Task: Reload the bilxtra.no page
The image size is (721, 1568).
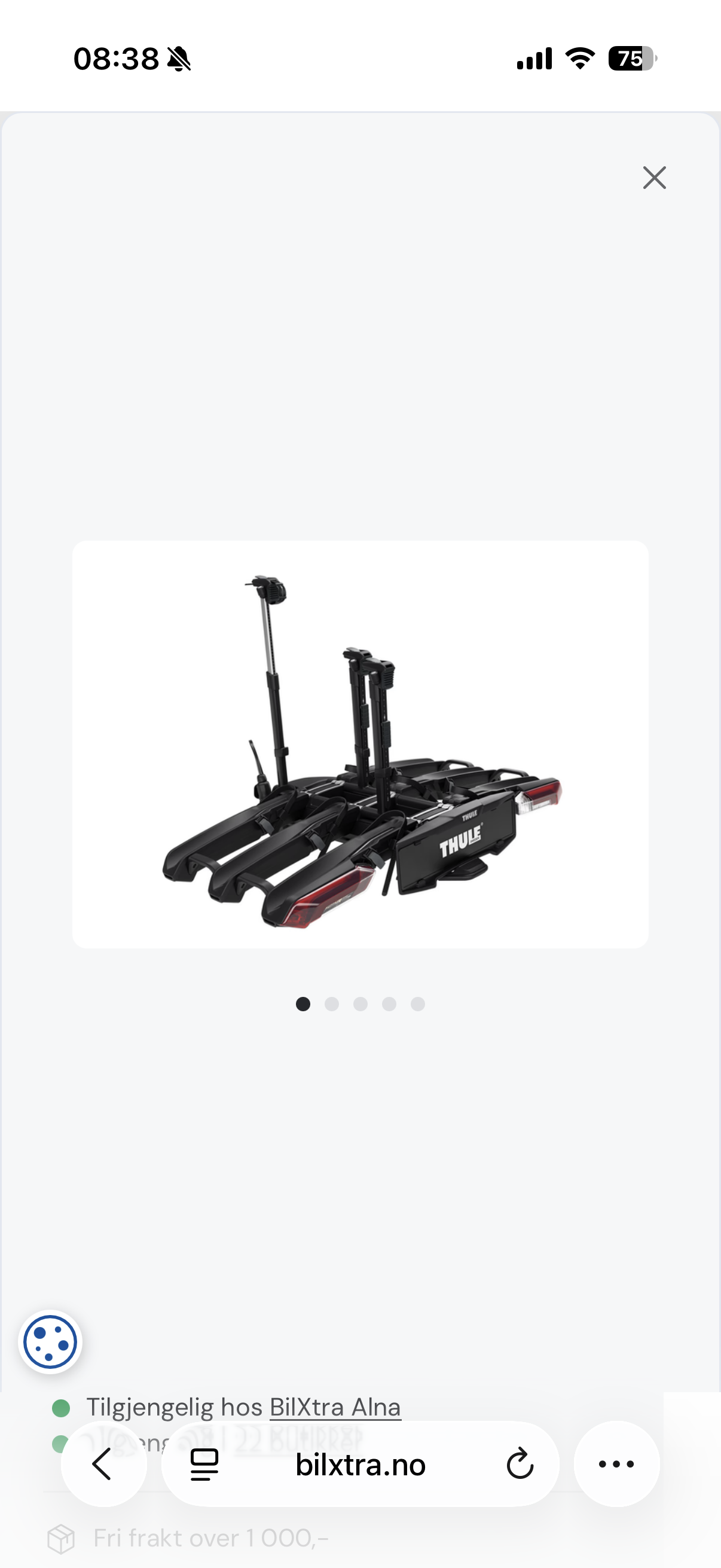Action: [520, 1464]
